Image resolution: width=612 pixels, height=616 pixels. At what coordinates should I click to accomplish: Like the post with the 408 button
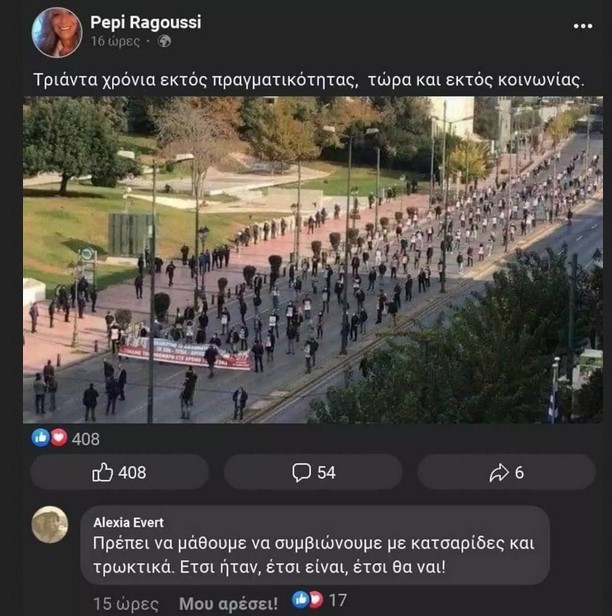coord(119,472)
